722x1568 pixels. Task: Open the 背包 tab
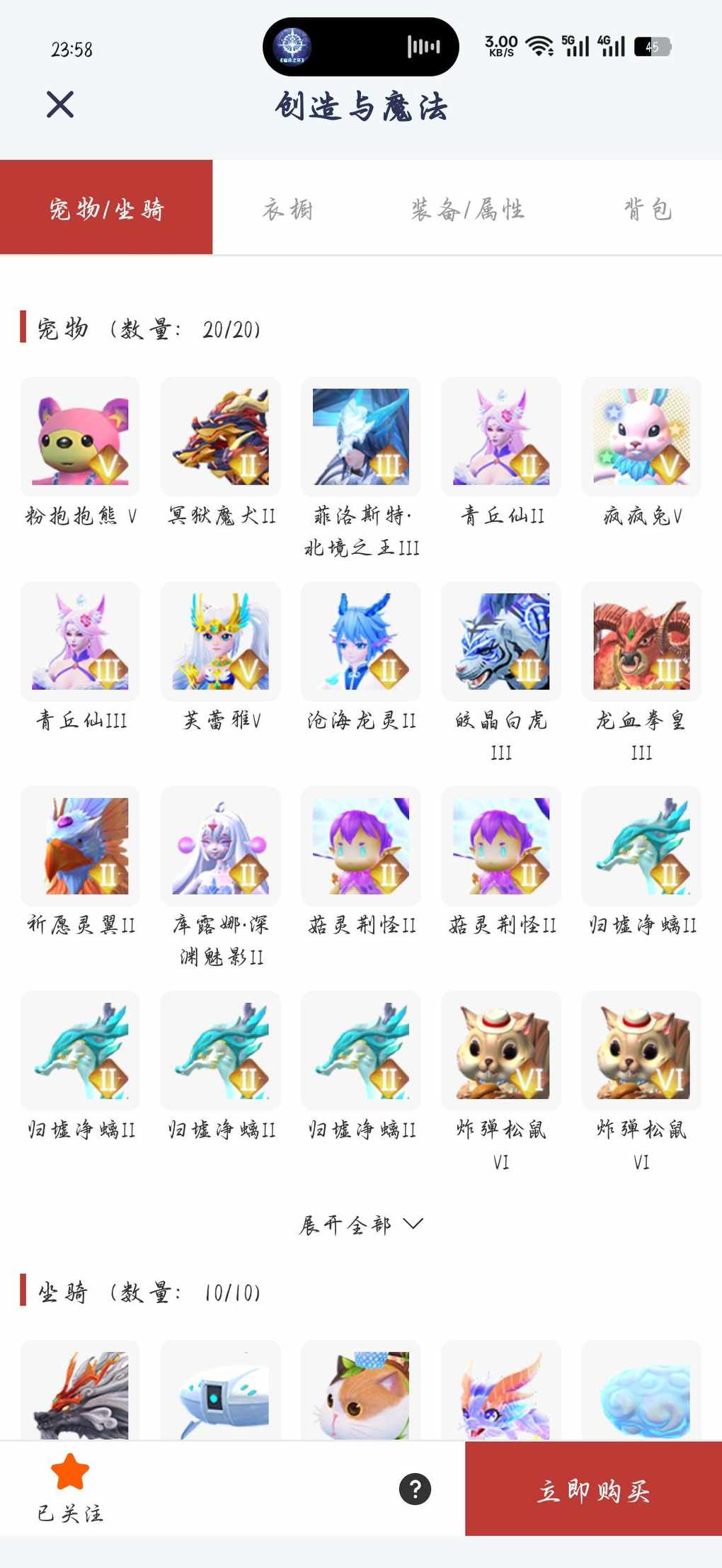click(647, 209)
